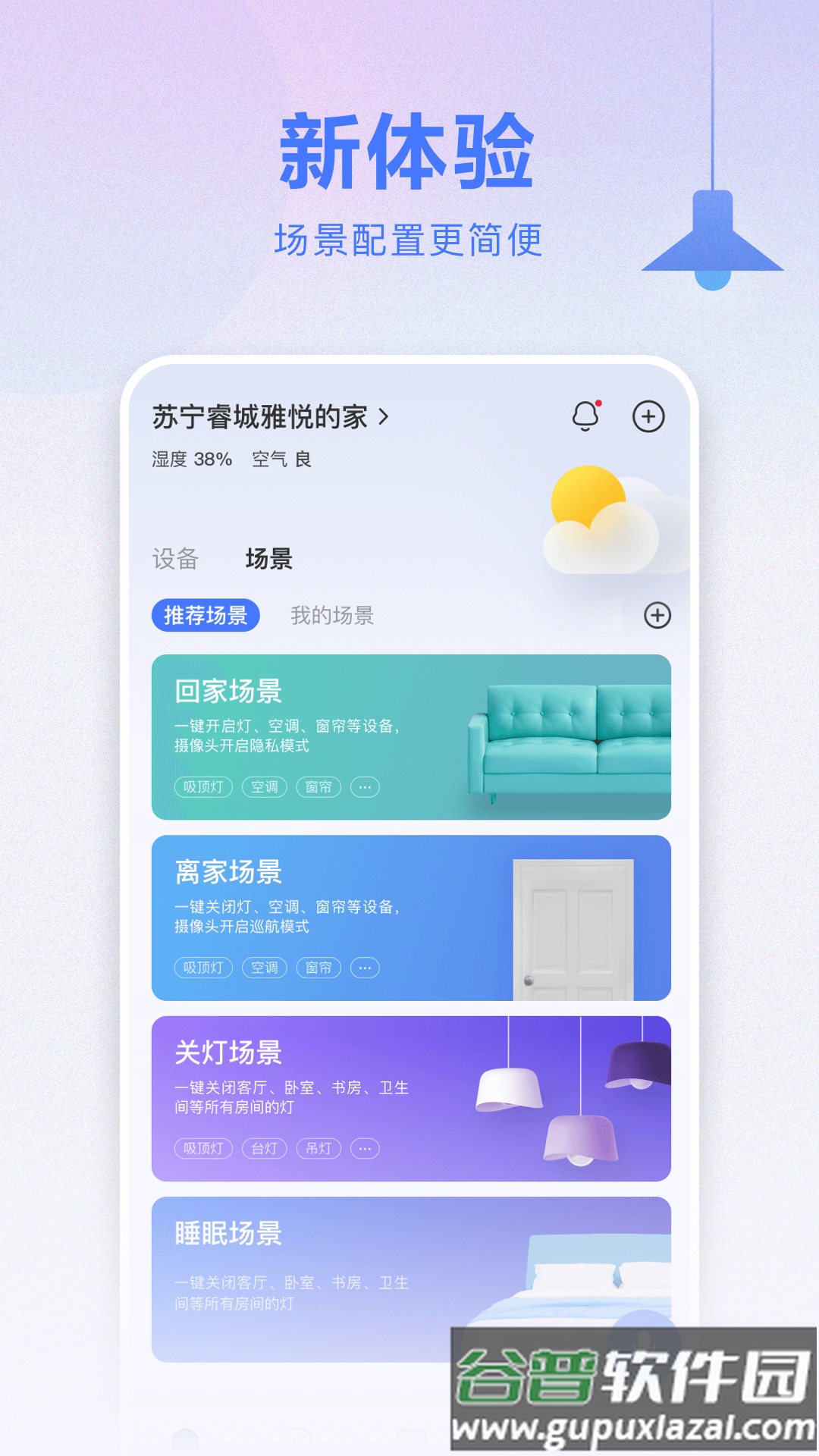Click the plus icon to add a device
Screen dimensions: 819x1456
(648, 416)
